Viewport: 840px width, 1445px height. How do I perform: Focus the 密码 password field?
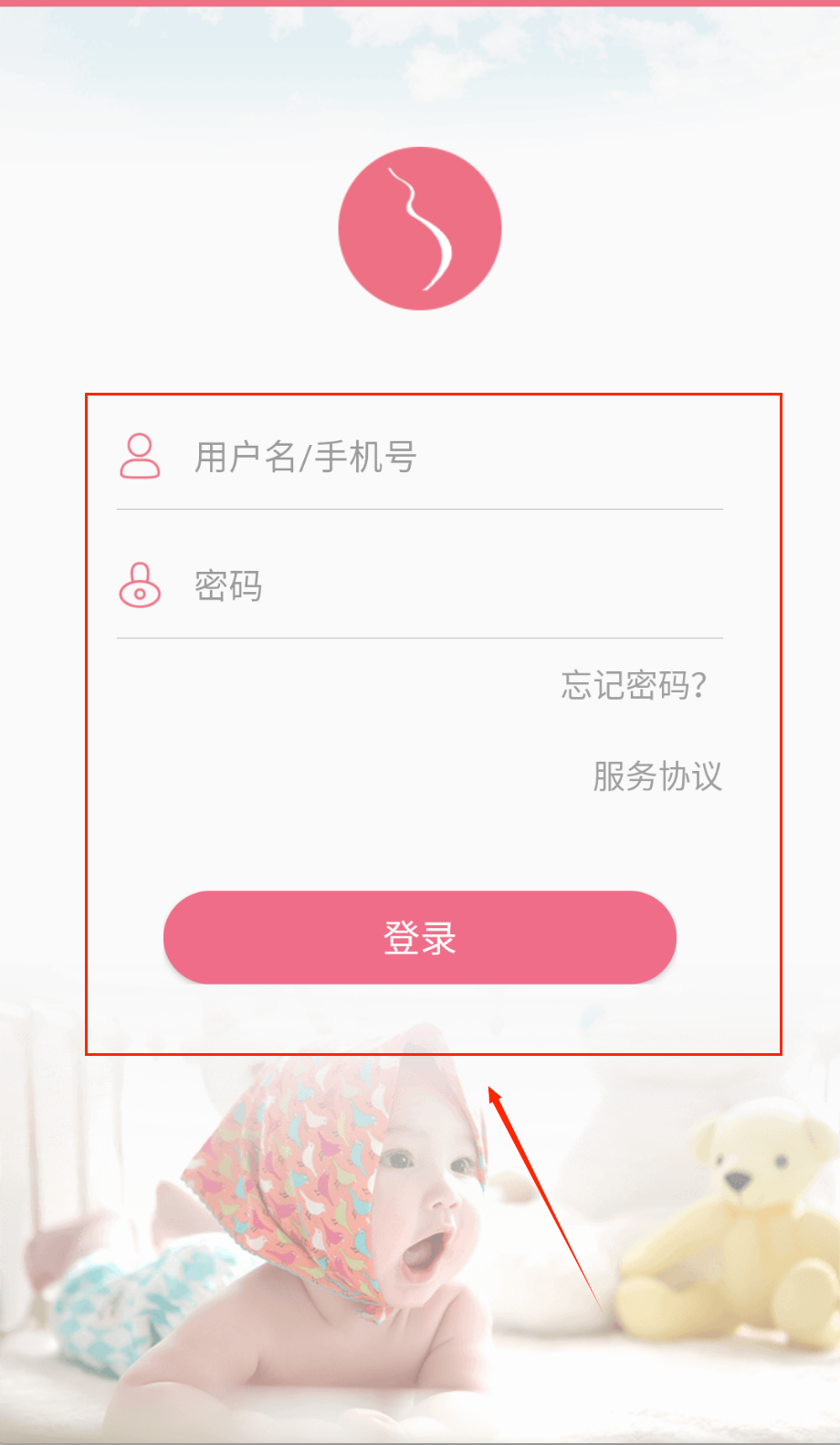438,585
